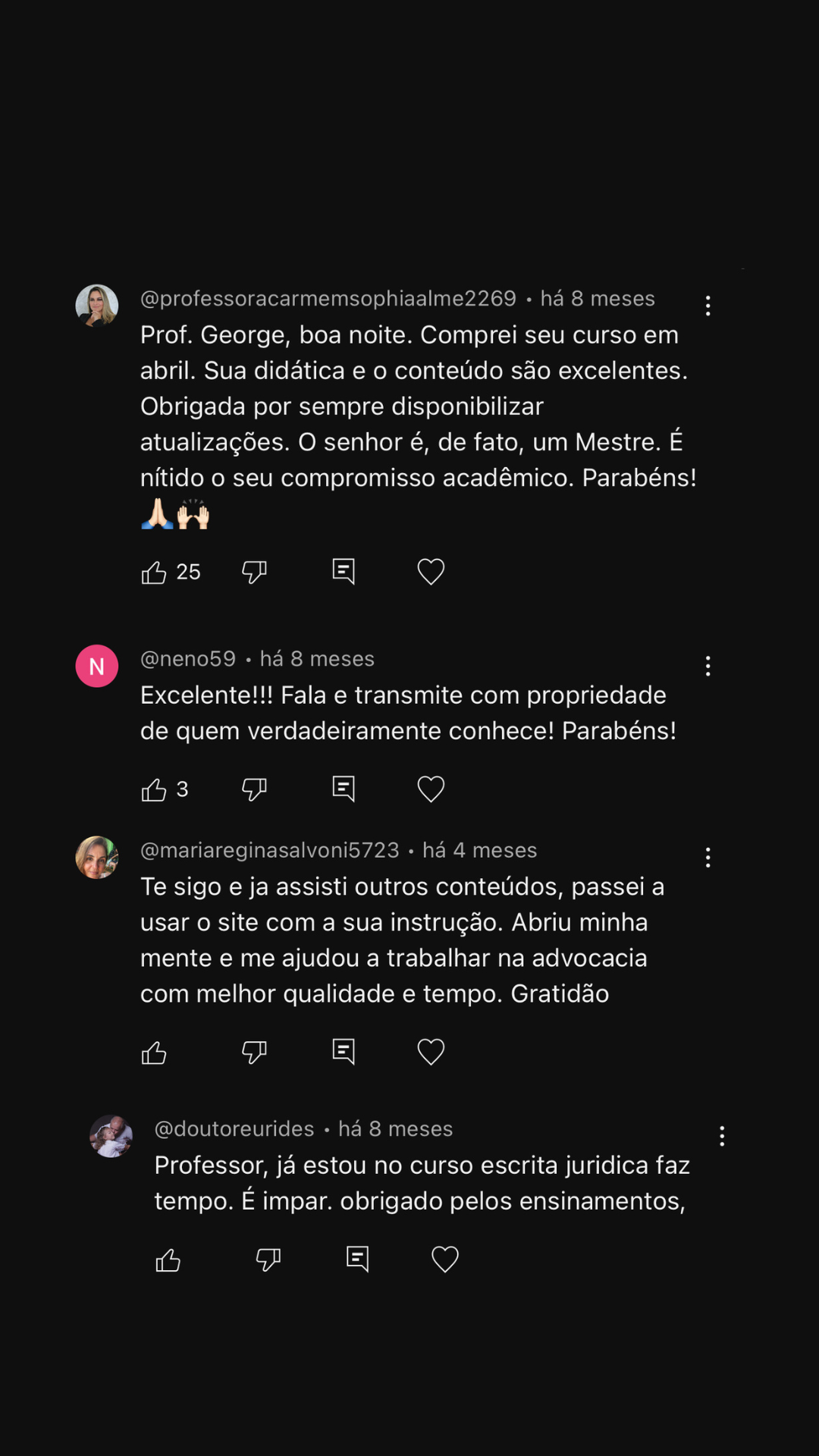
Task: Open the reply icon under @neno59's comment
Action: (344, 789)
